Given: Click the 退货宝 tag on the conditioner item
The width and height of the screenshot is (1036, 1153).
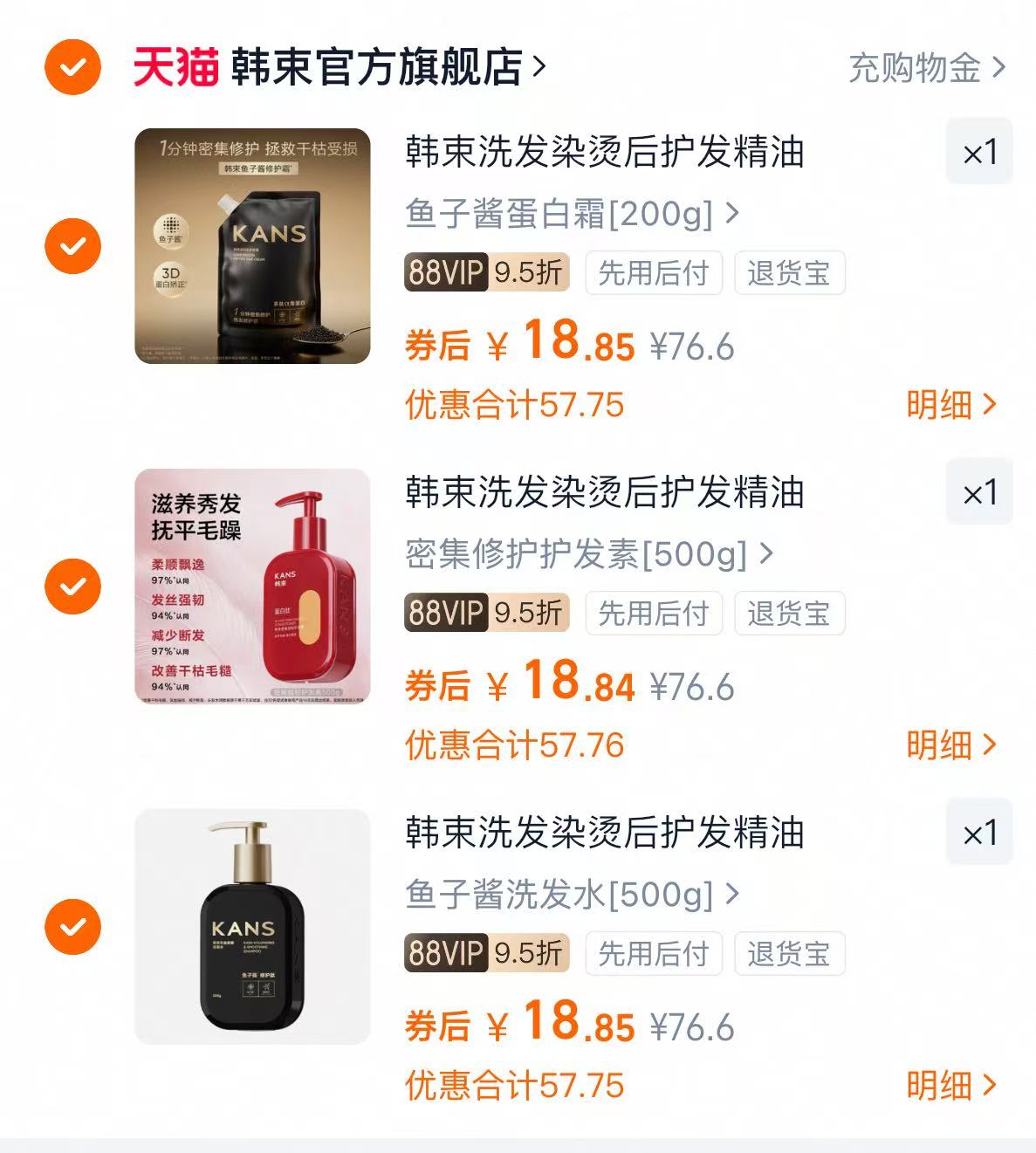Looking at the screenshot, I should coord(790,614).
